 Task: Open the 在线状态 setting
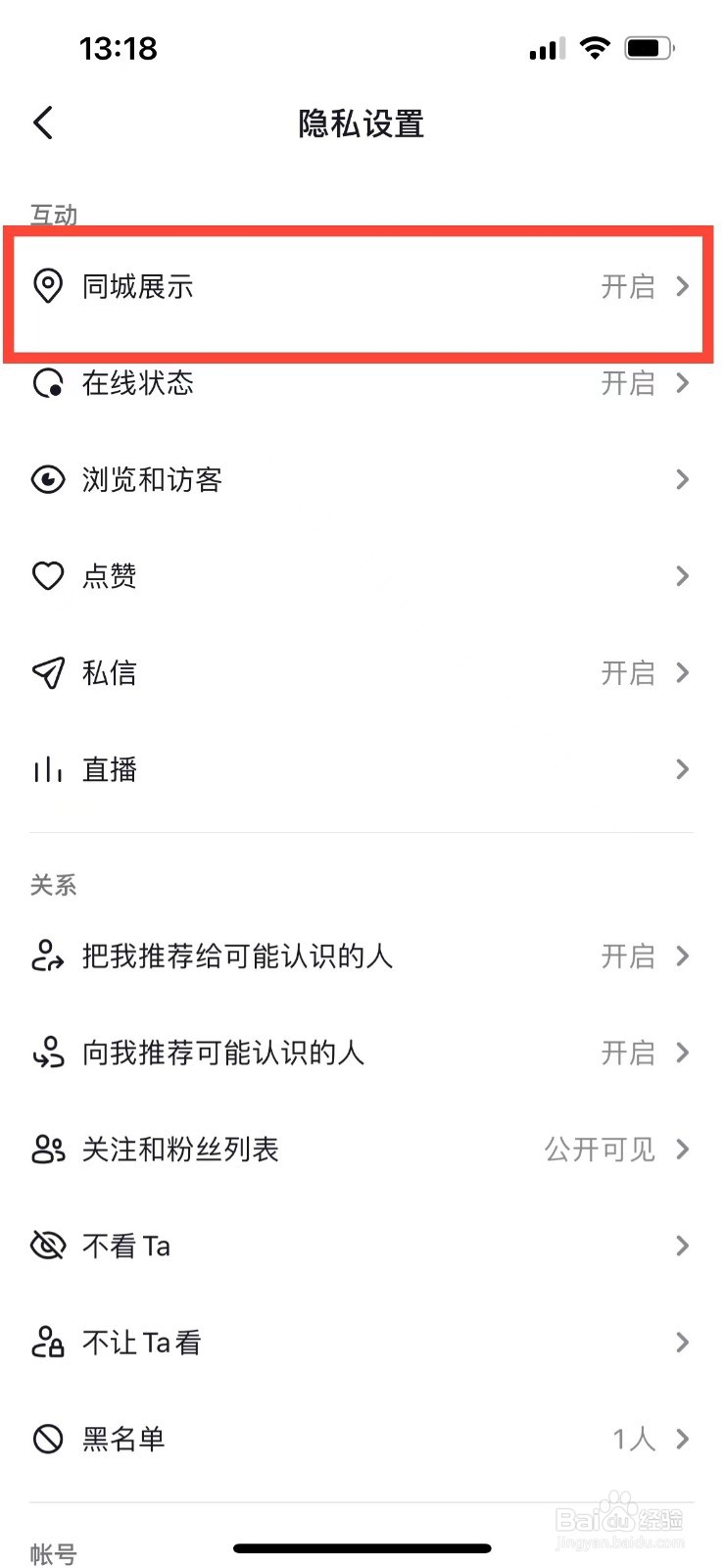362,383
